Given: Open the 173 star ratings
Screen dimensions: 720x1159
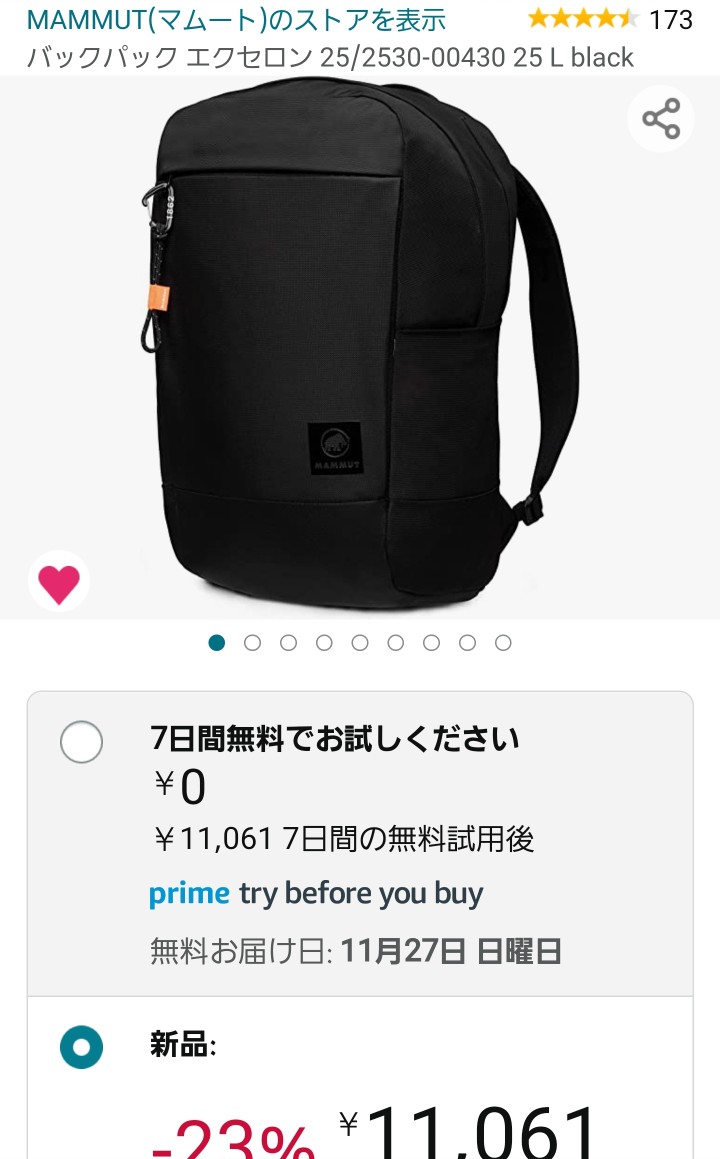Looking at the screenshot, I should point(611,19).
